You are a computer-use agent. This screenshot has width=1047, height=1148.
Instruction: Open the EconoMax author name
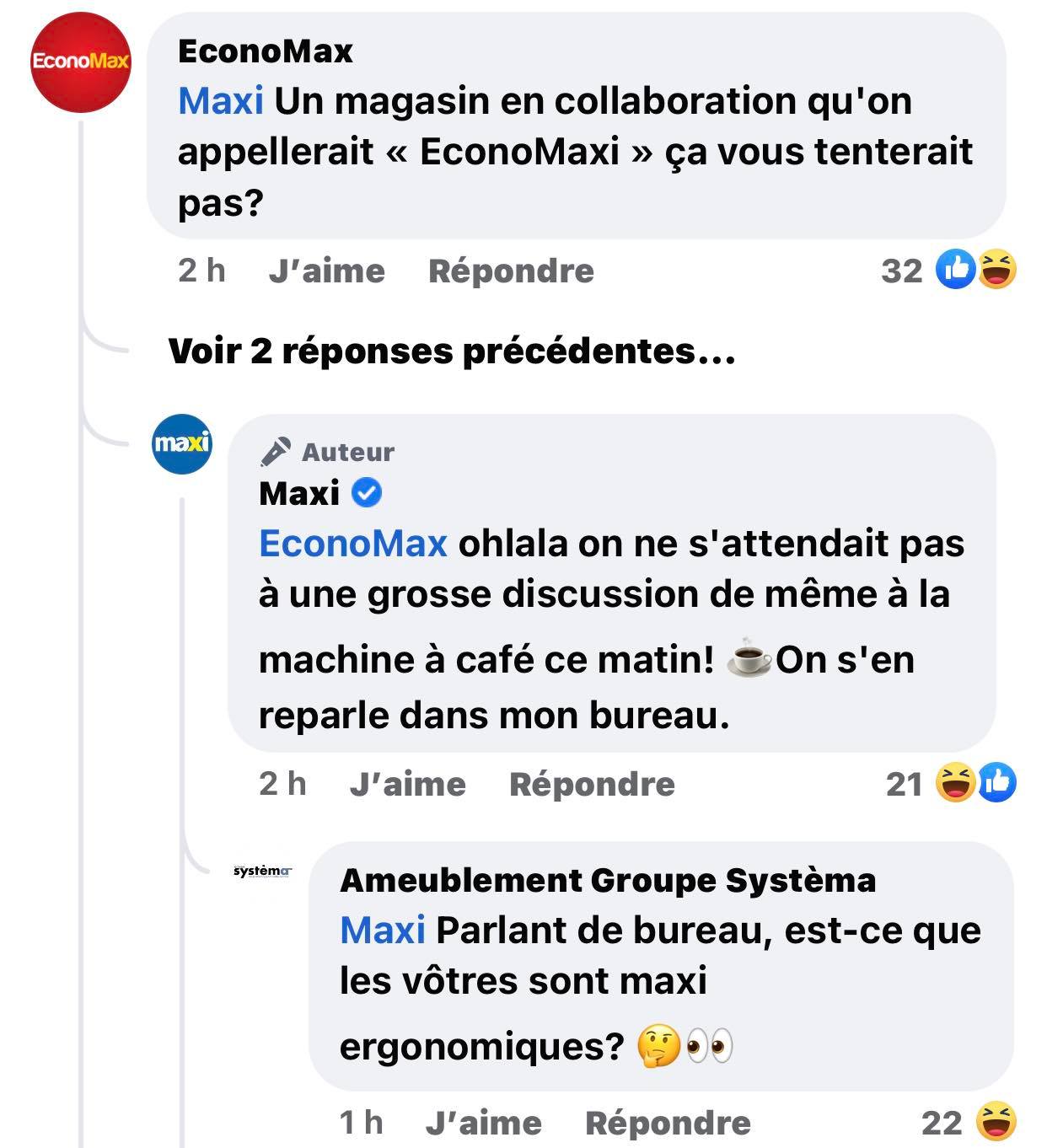point(265,51)
